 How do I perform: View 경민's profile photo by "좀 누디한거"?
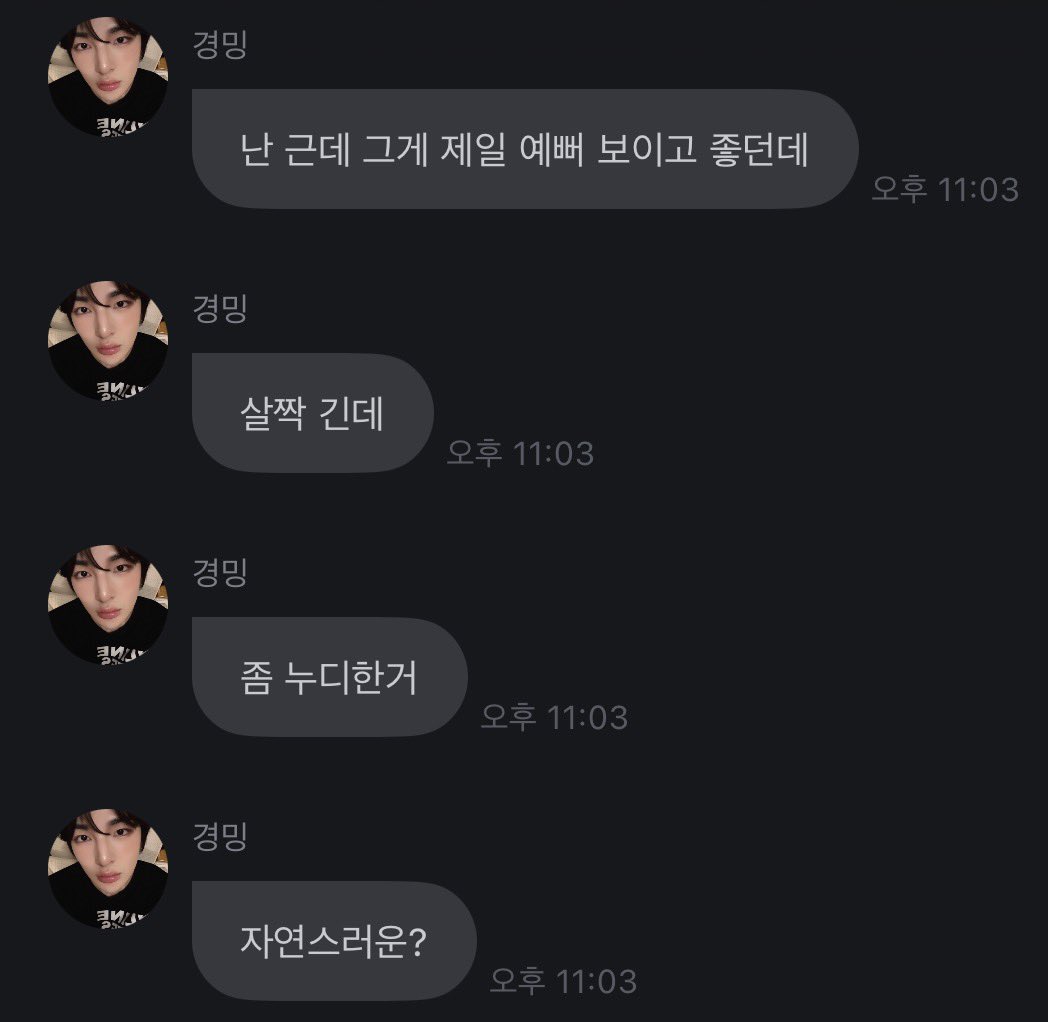(x=108, y=606)
